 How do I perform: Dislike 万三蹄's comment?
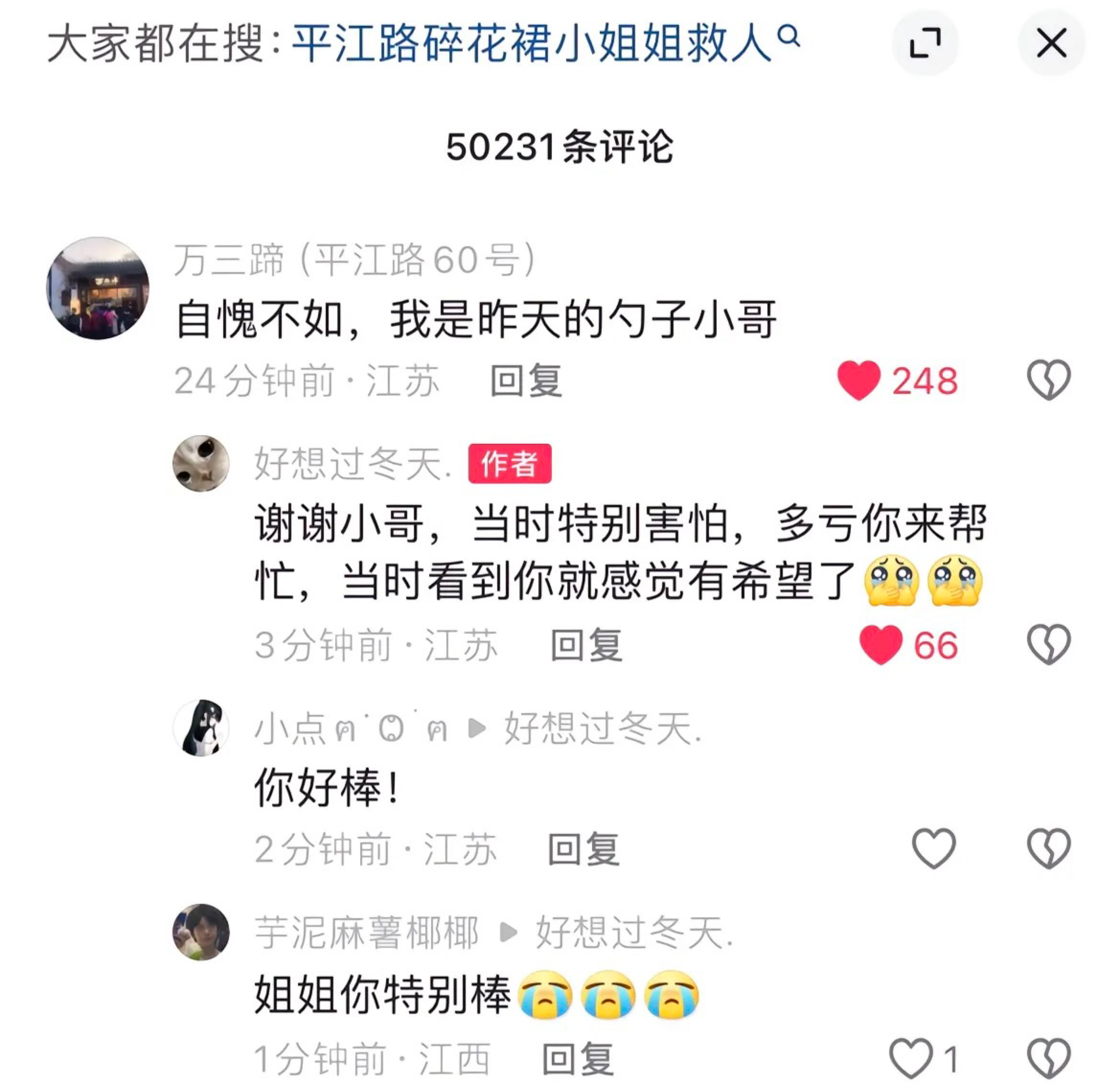coord(1048,380)
